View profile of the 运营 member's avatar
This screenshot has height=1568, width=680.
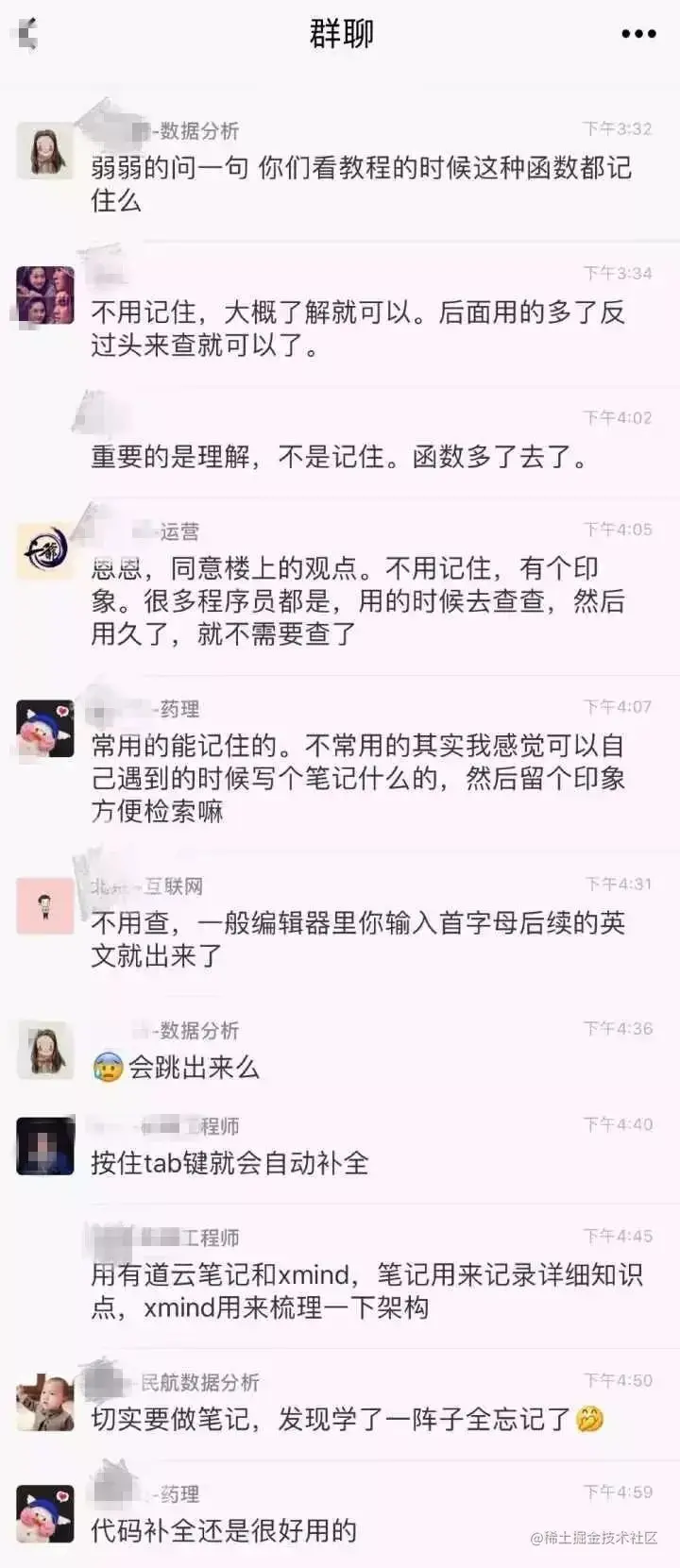(x=44, y=551)
